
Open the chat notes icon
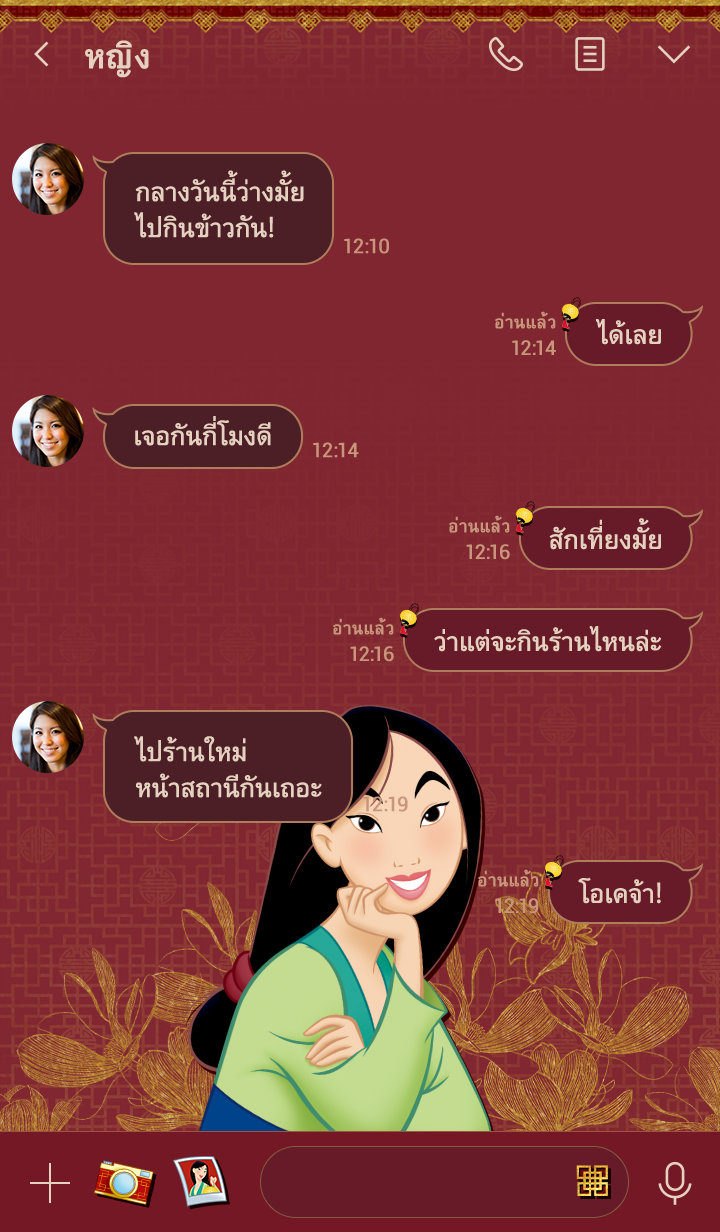click(x=590, y=55)
